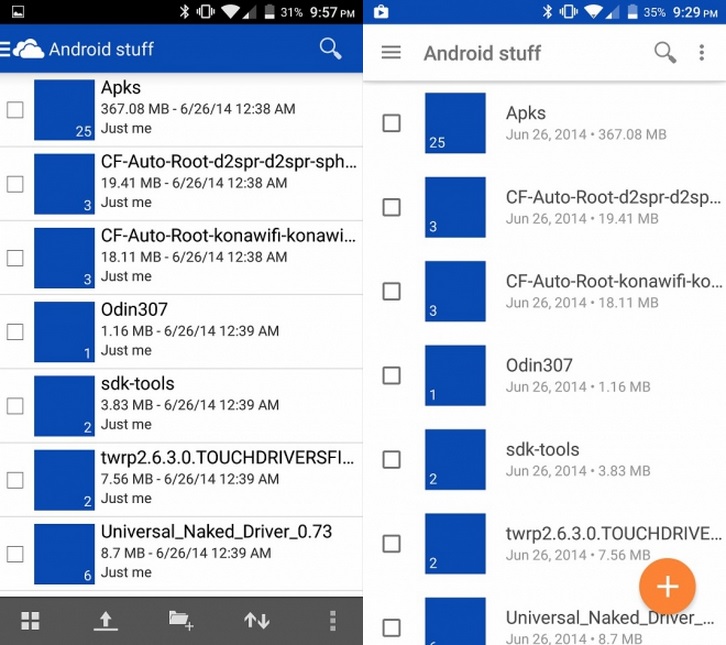Tap the upload arrow in the bottom toolbar

click(105, 621)
